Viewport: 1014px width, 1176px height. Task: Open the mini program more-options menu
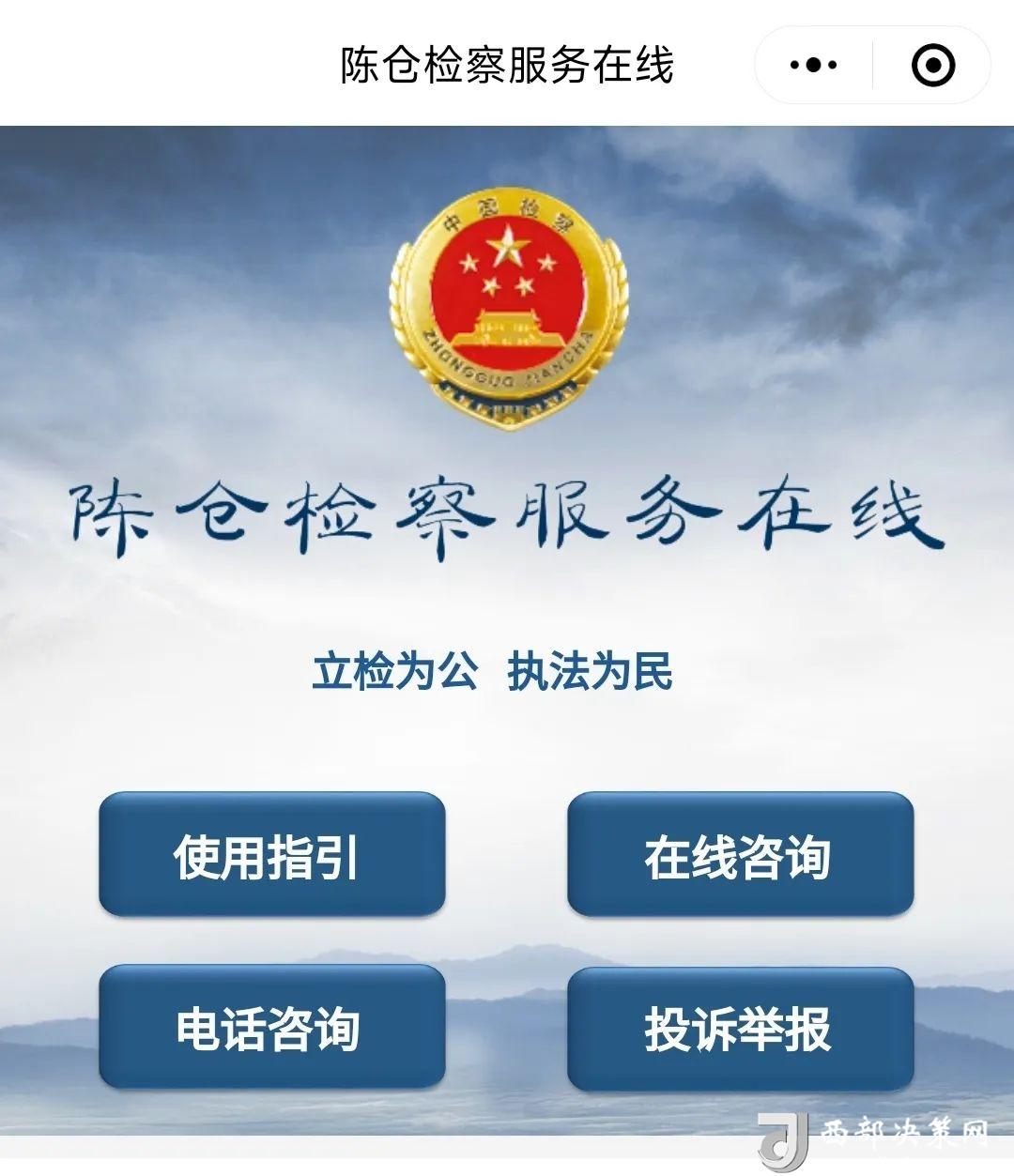point(813,66)
